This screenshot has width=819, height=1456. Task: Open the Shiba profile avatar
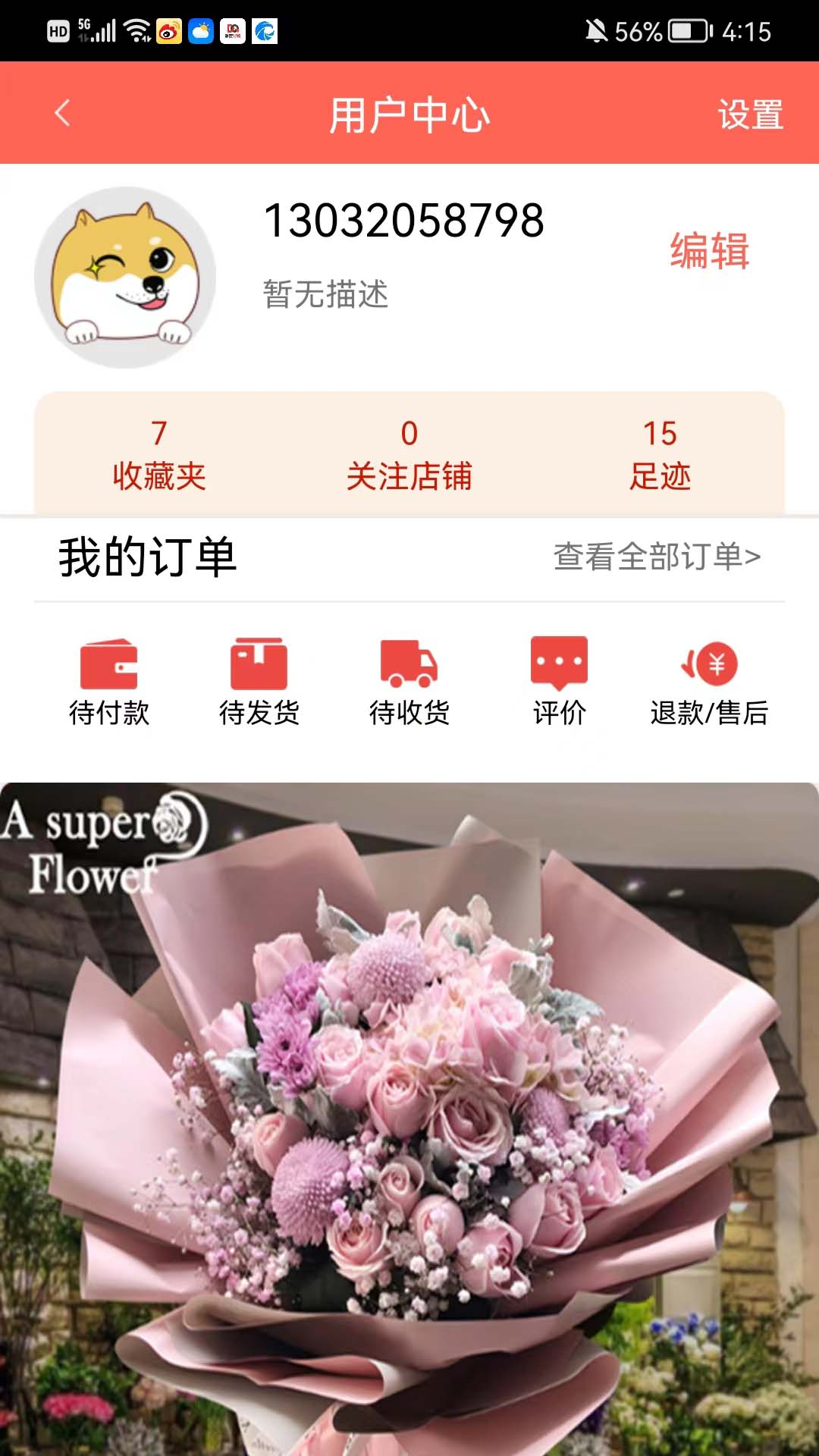(125, 278)
